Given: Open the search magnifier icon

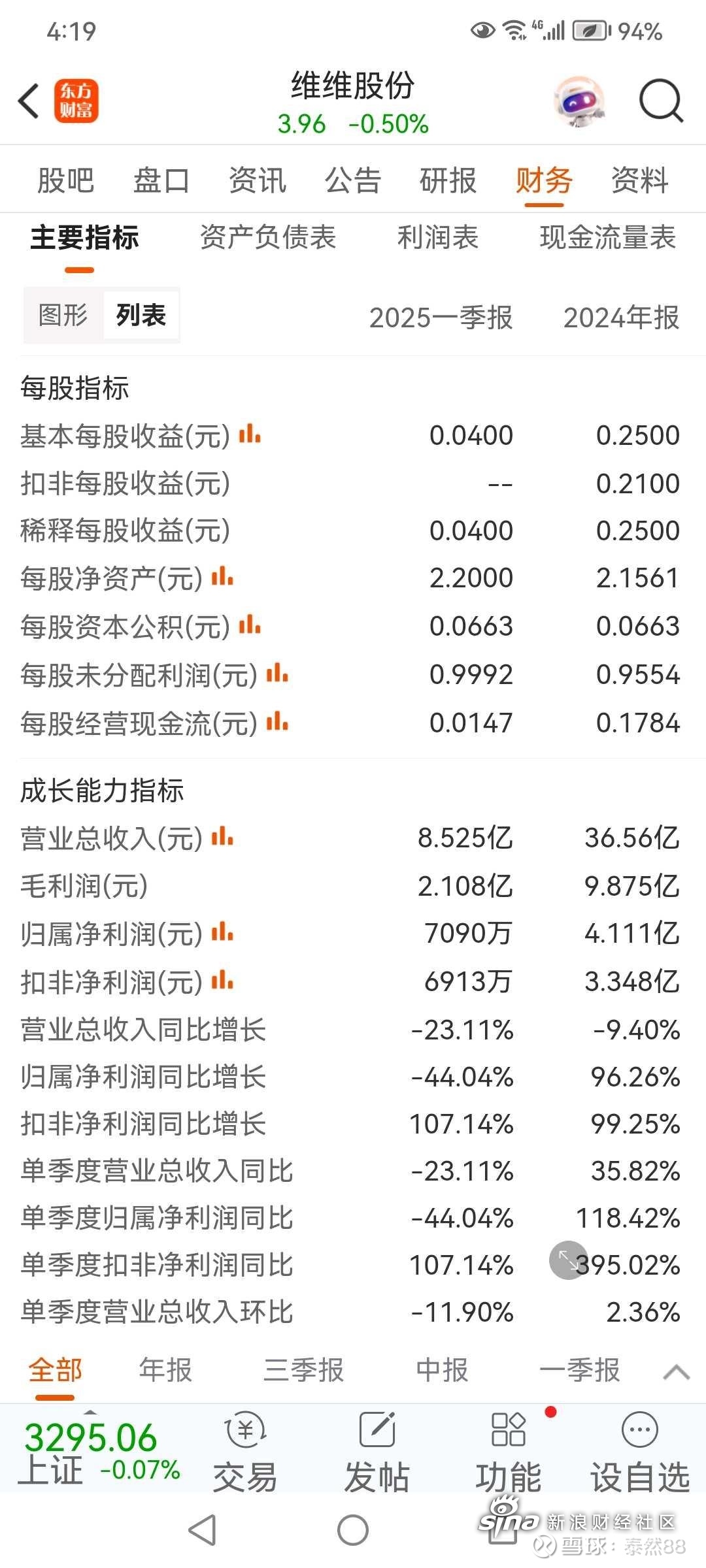Looking at the screenshot, I should tap(661, 101).
